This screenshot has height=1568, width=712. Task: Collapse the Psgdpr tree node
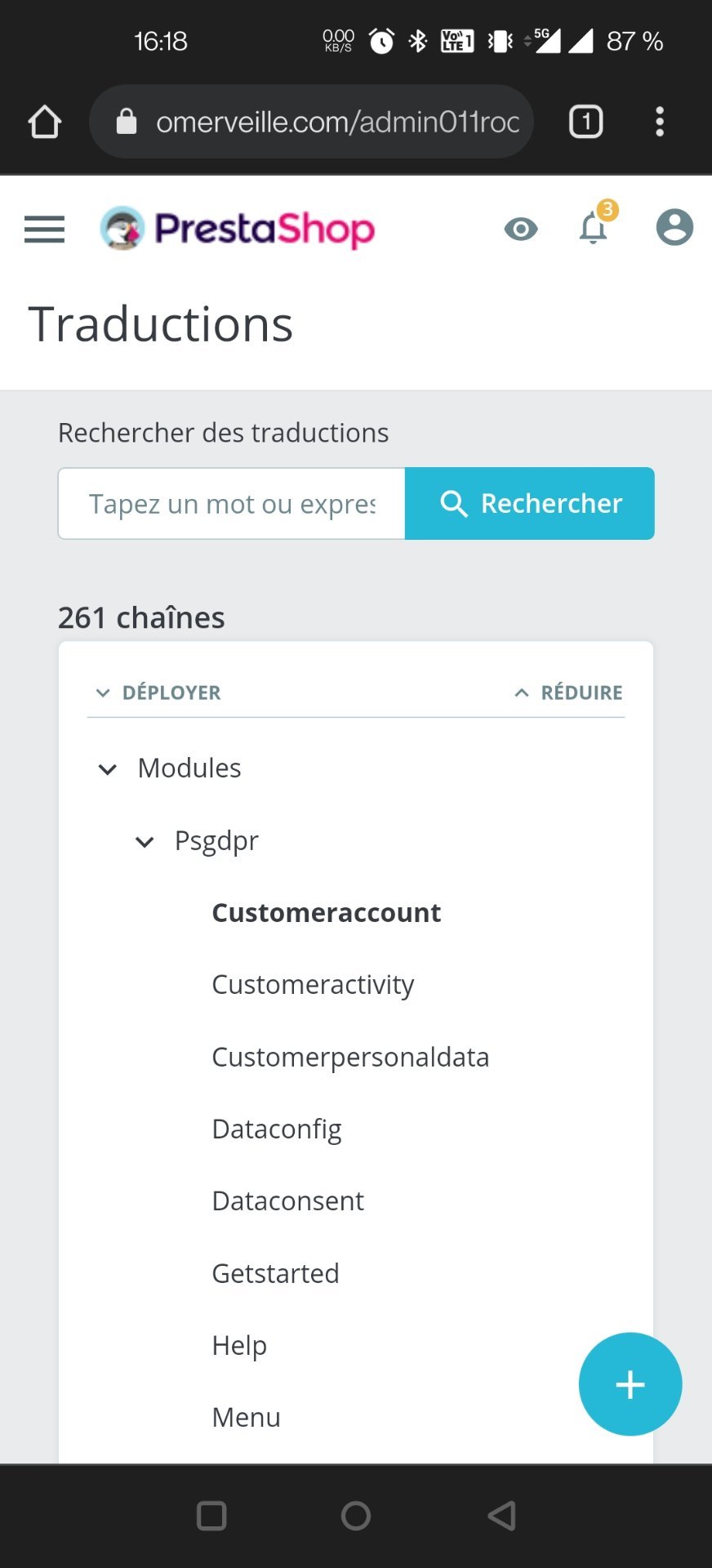pos(145,841)
